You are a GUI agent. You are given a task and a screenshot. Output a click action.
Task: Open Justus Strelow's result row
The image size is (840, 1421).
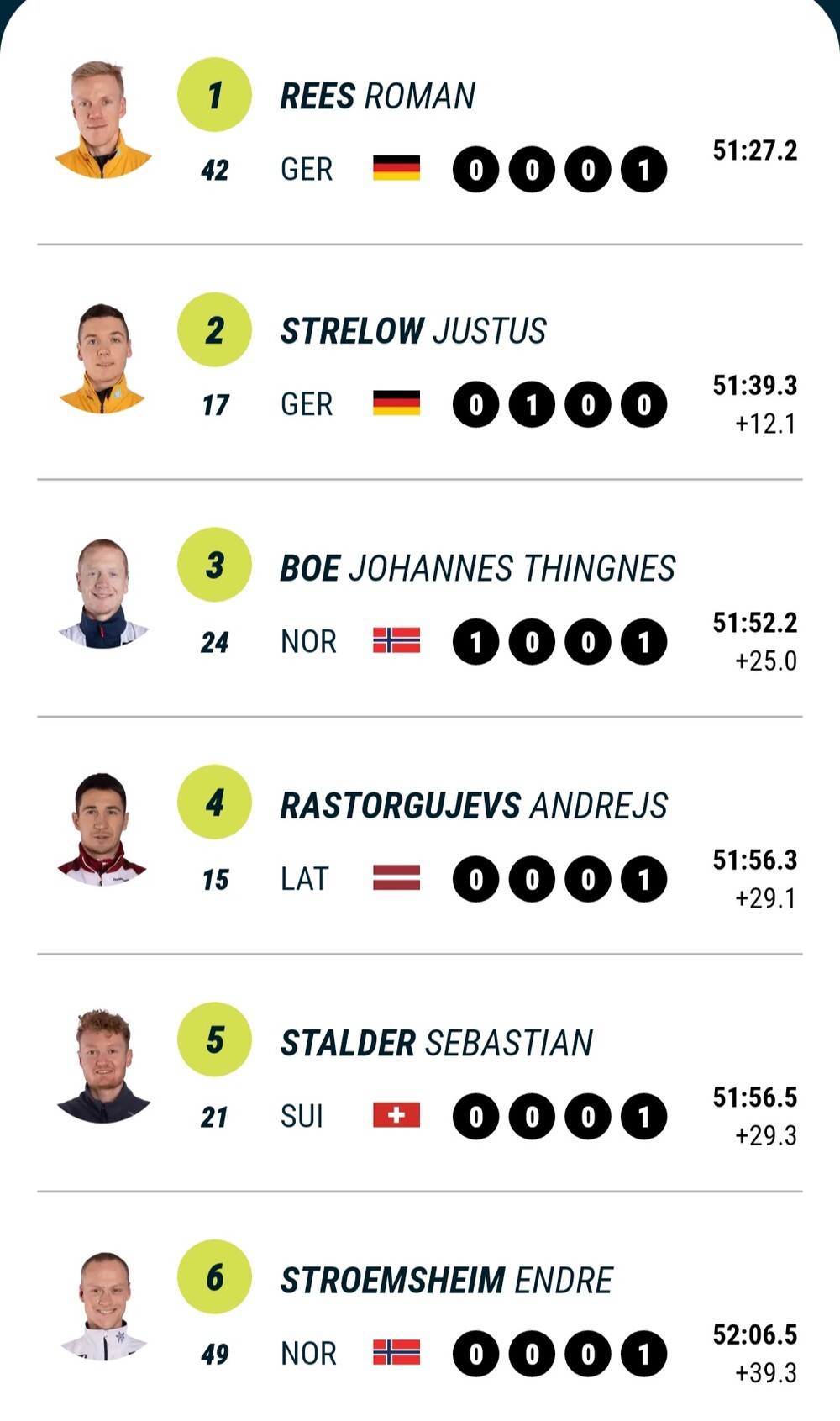(420, 362)
